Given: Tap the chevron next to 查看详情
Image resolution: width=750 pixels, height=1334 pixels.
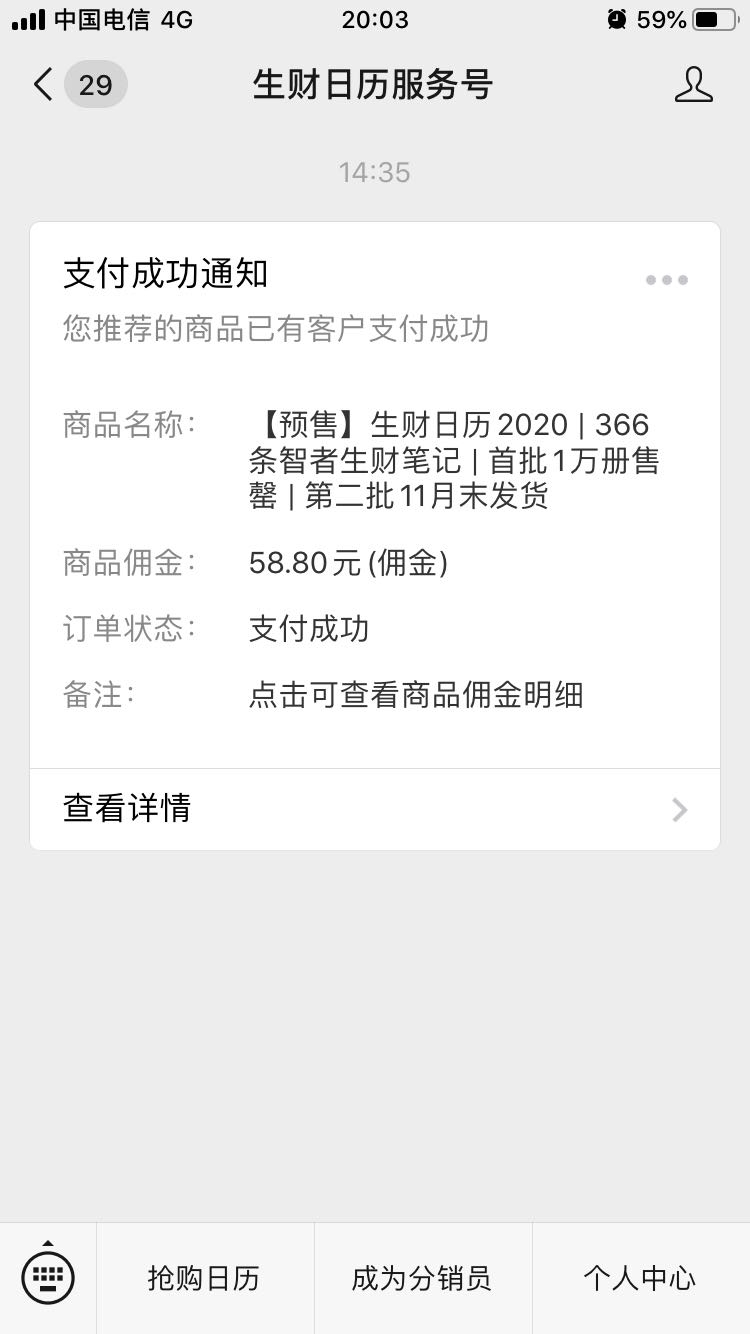Looking at the screenshot, I should pyautogui.click(x=679, y=808).
